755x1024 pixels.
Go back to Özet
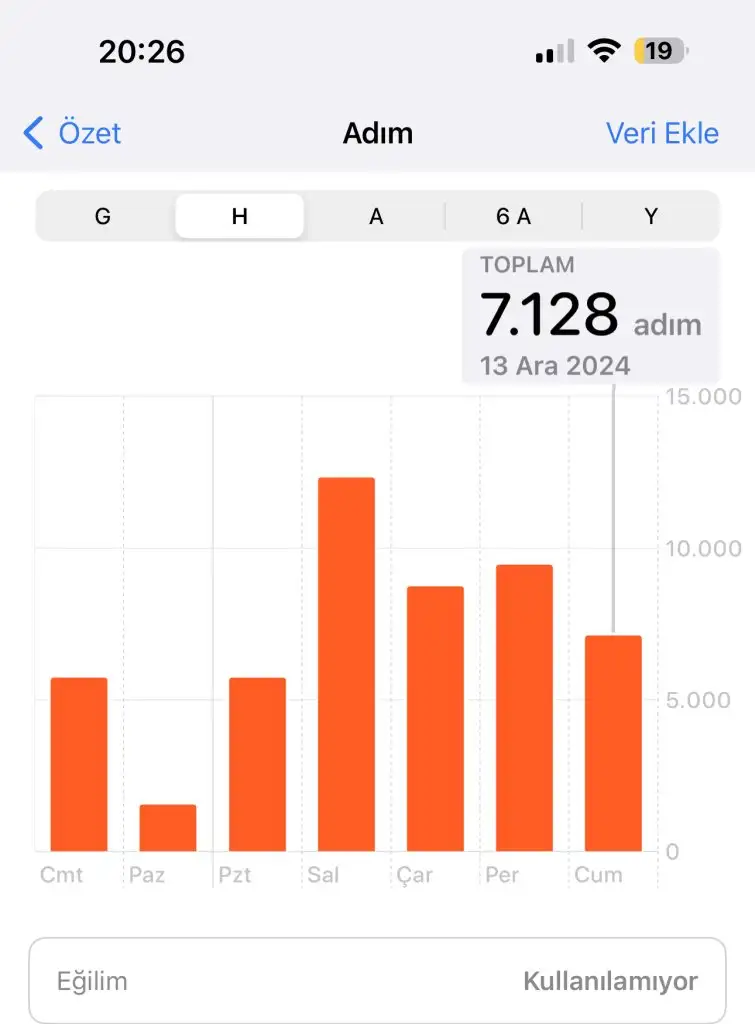pos(73,133)
